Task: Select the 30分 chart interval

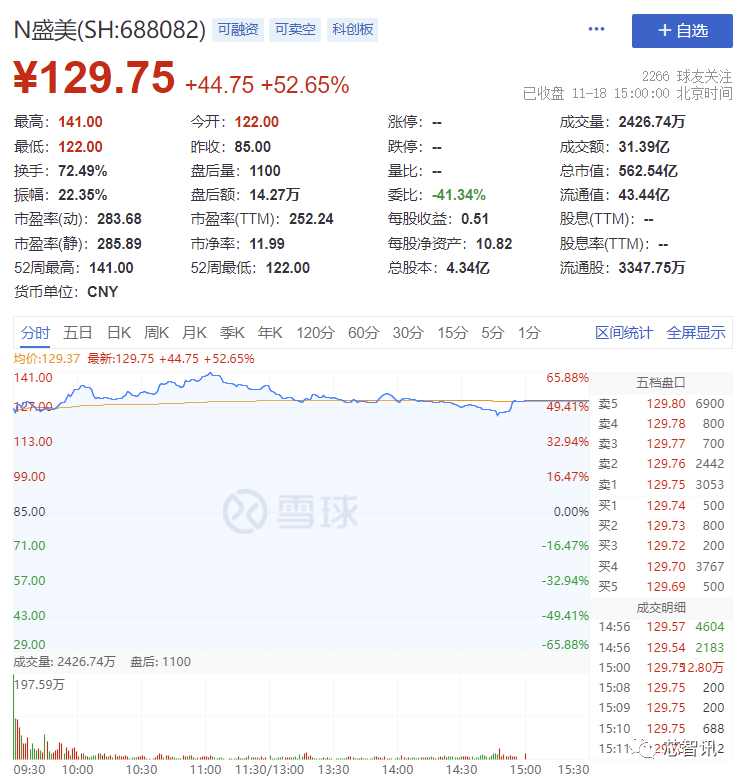Action: [408, 333]
